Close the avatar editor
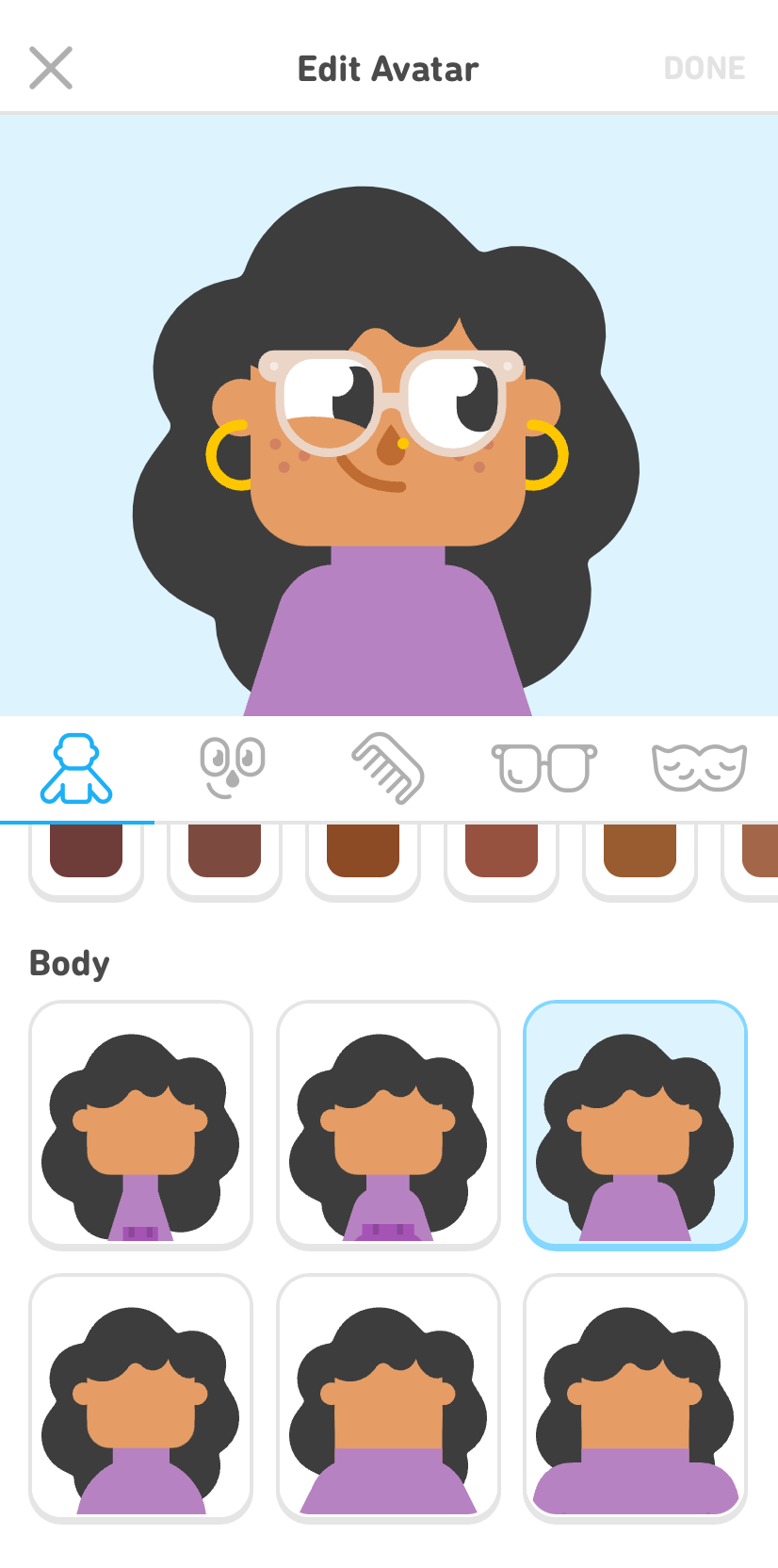This screenshot has height=1568, width=778. pos(51,67)
